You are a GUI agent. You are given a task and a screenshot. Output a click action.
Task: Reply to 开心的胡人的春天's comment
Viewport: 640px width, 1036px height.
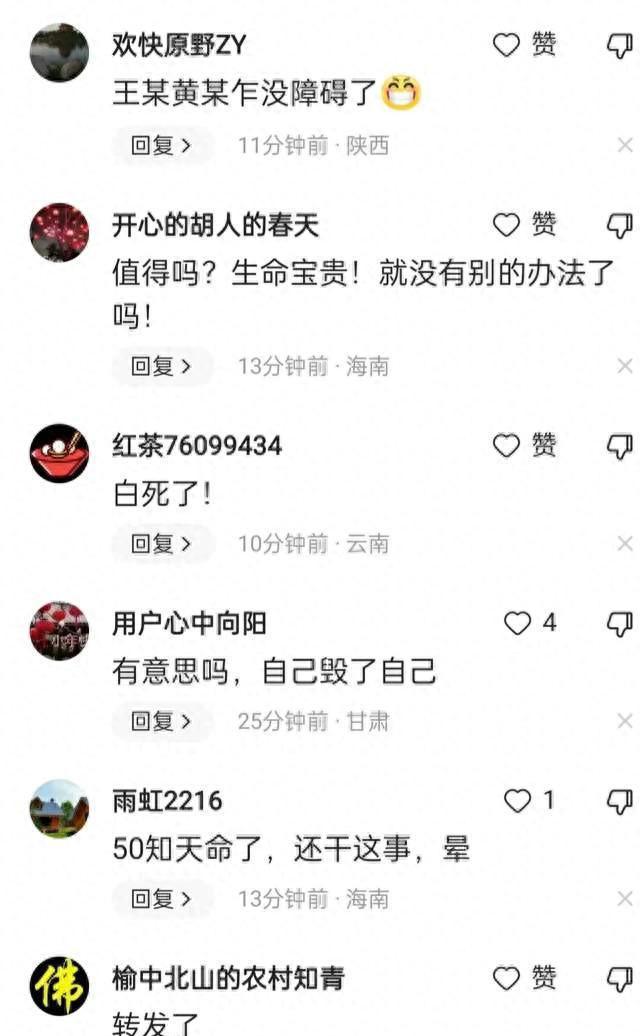(x=161, y=367)
